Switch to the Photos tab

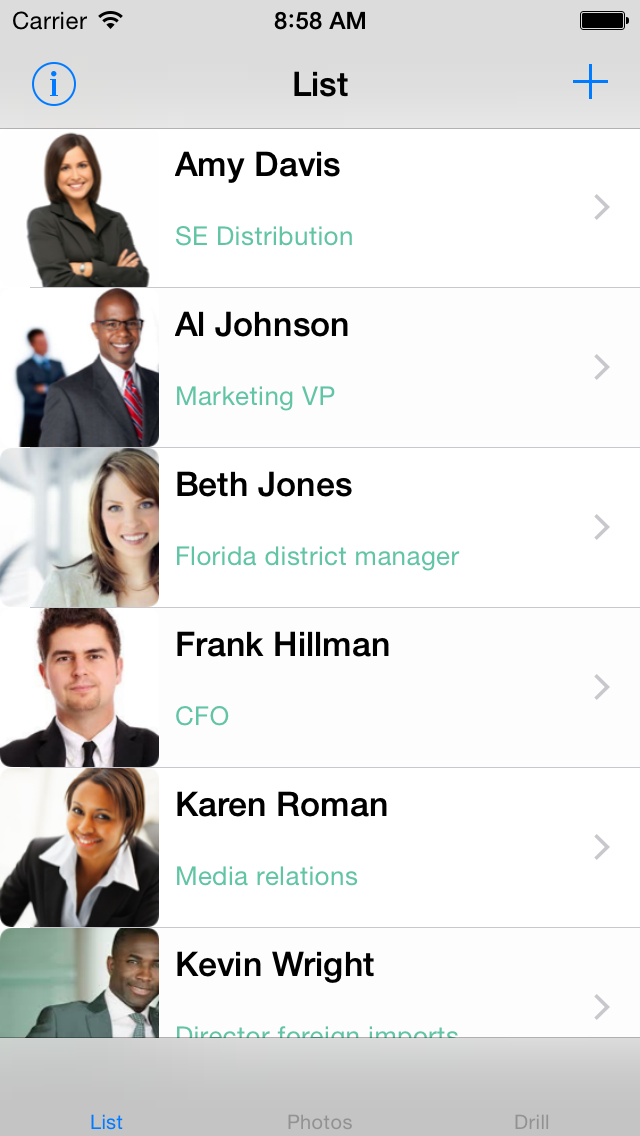click(320, 1110)
